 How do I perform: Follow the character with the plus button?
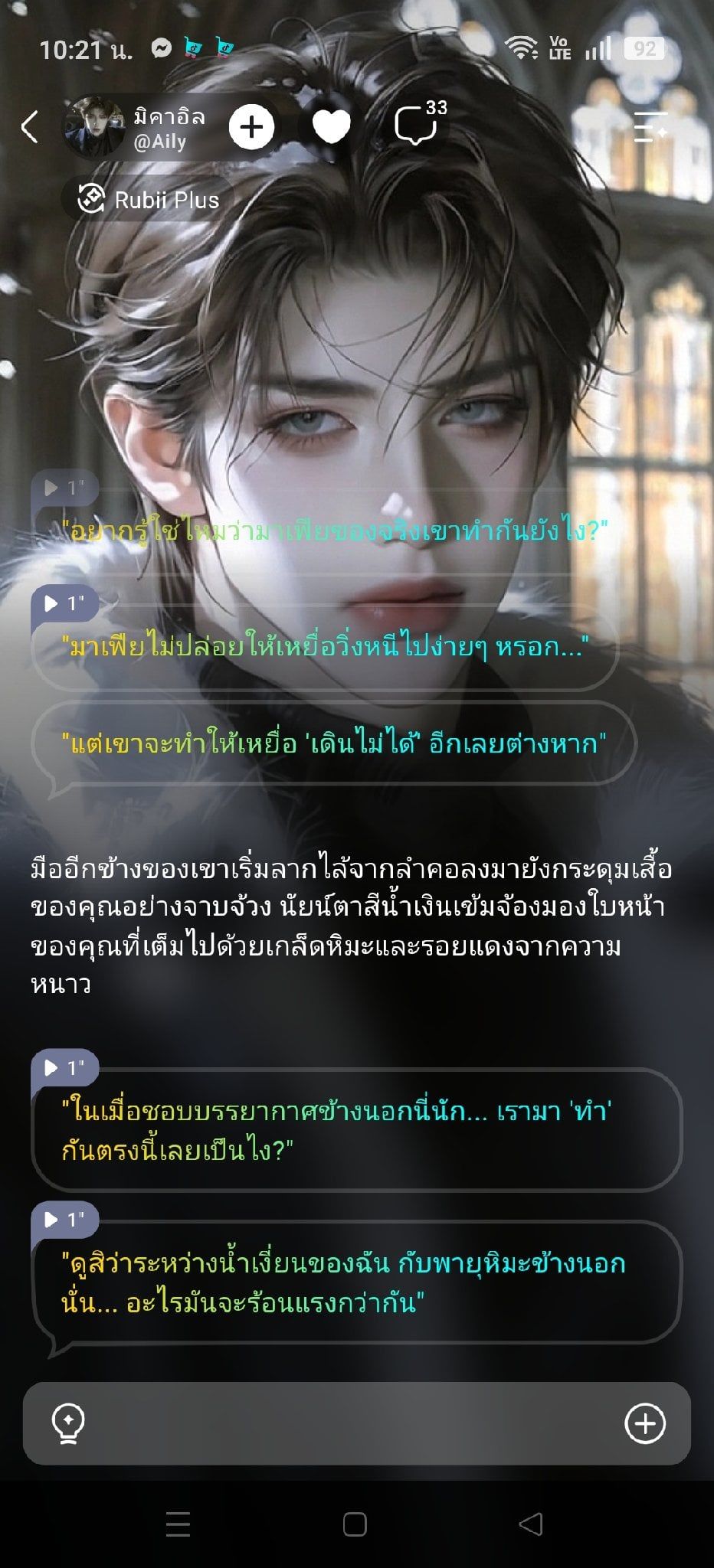(x=251, y=127)
